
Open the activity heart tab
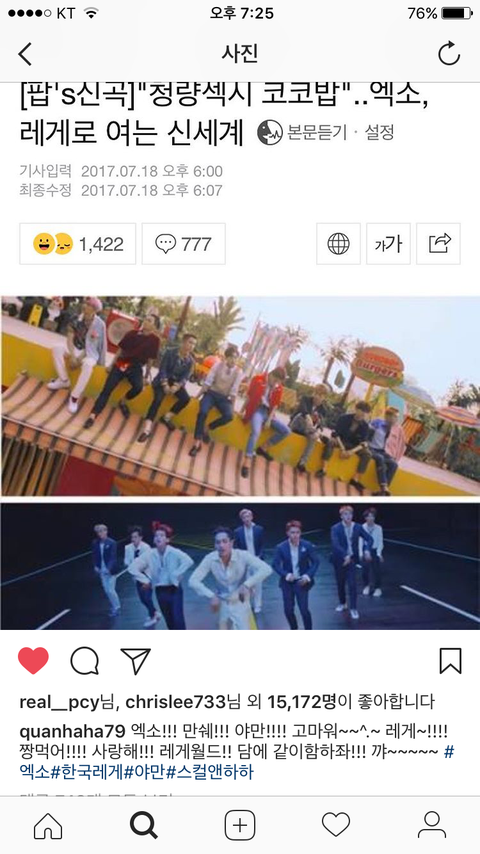(x=336, y=826)
